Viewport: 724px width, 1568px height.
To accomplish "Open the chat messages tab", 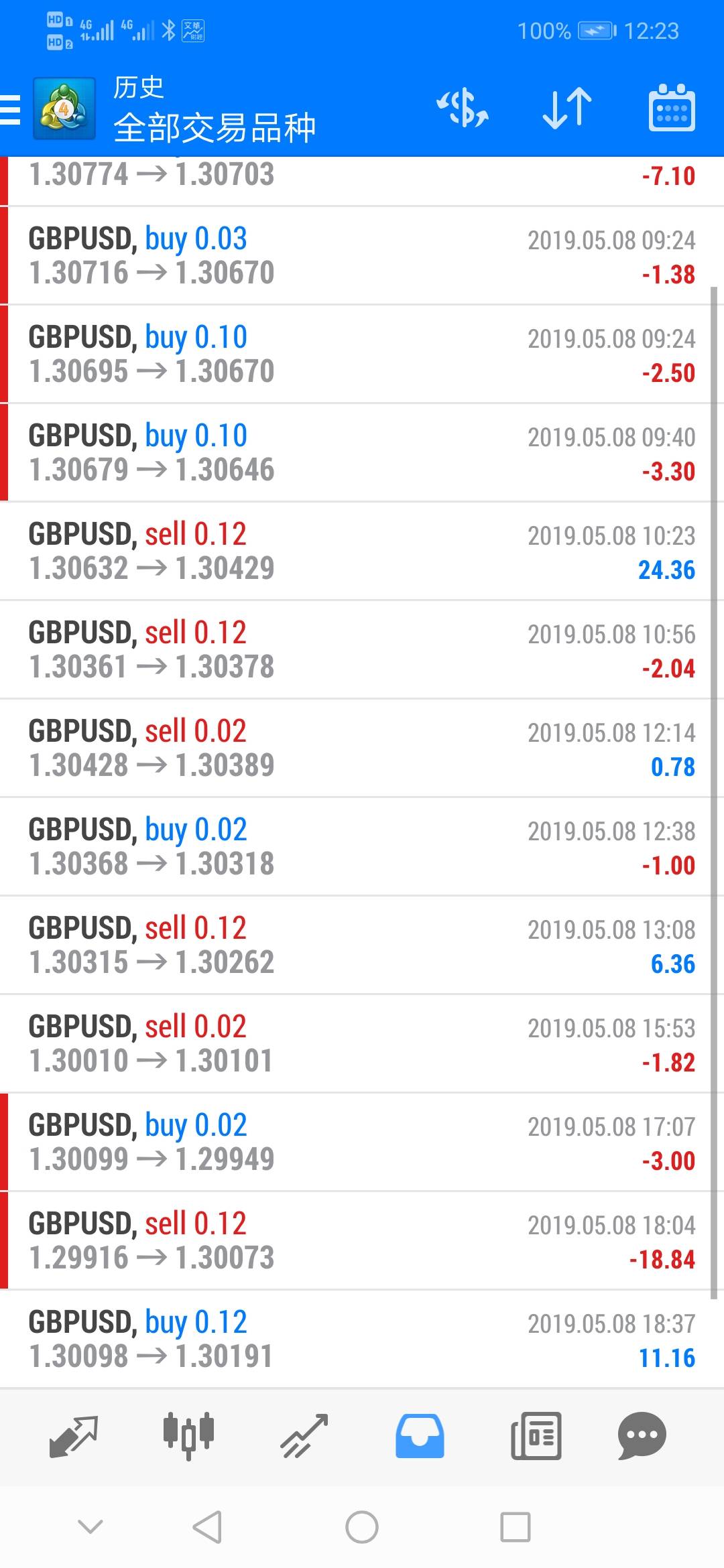I will (642, 1437).
